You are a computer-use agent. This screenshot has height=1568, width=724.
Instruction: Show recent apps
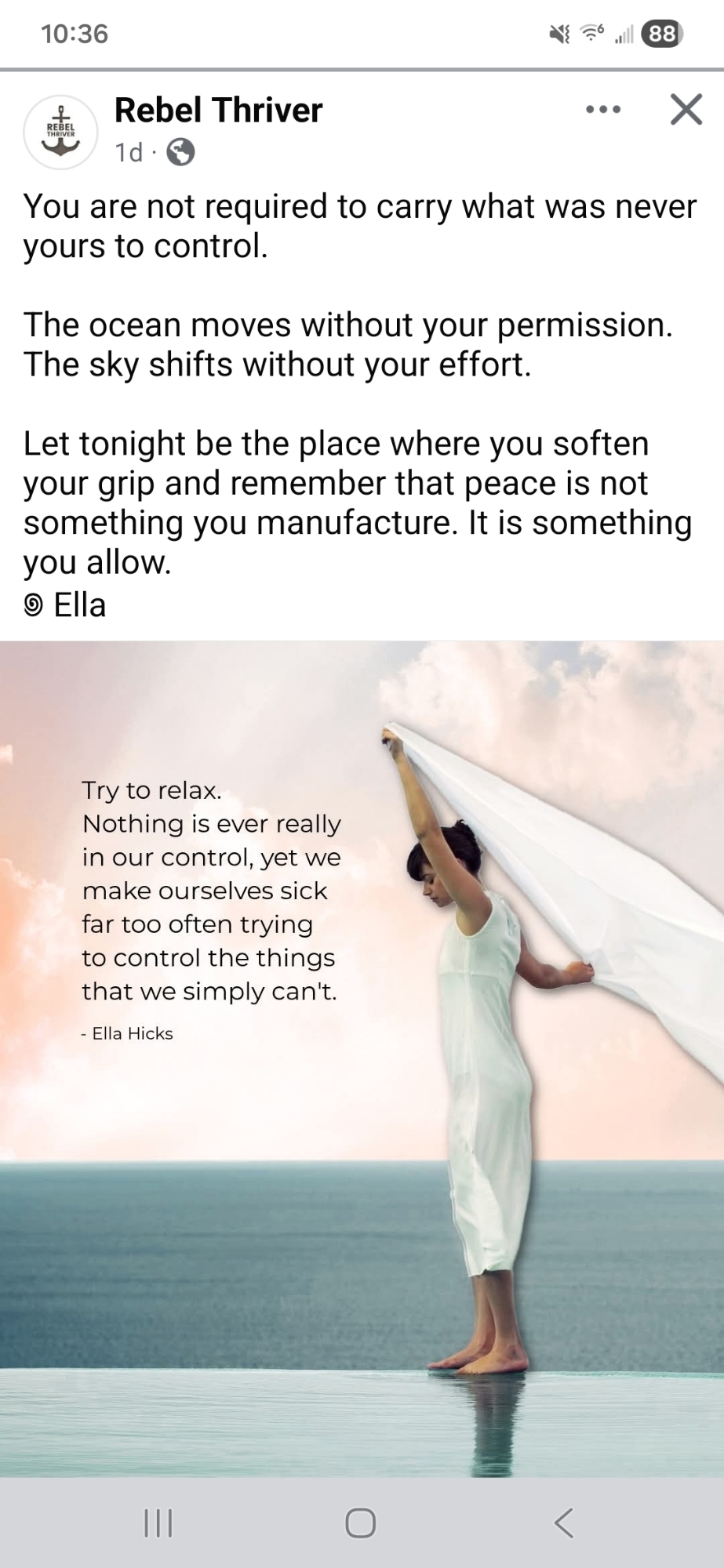(x=158, y=1523)
